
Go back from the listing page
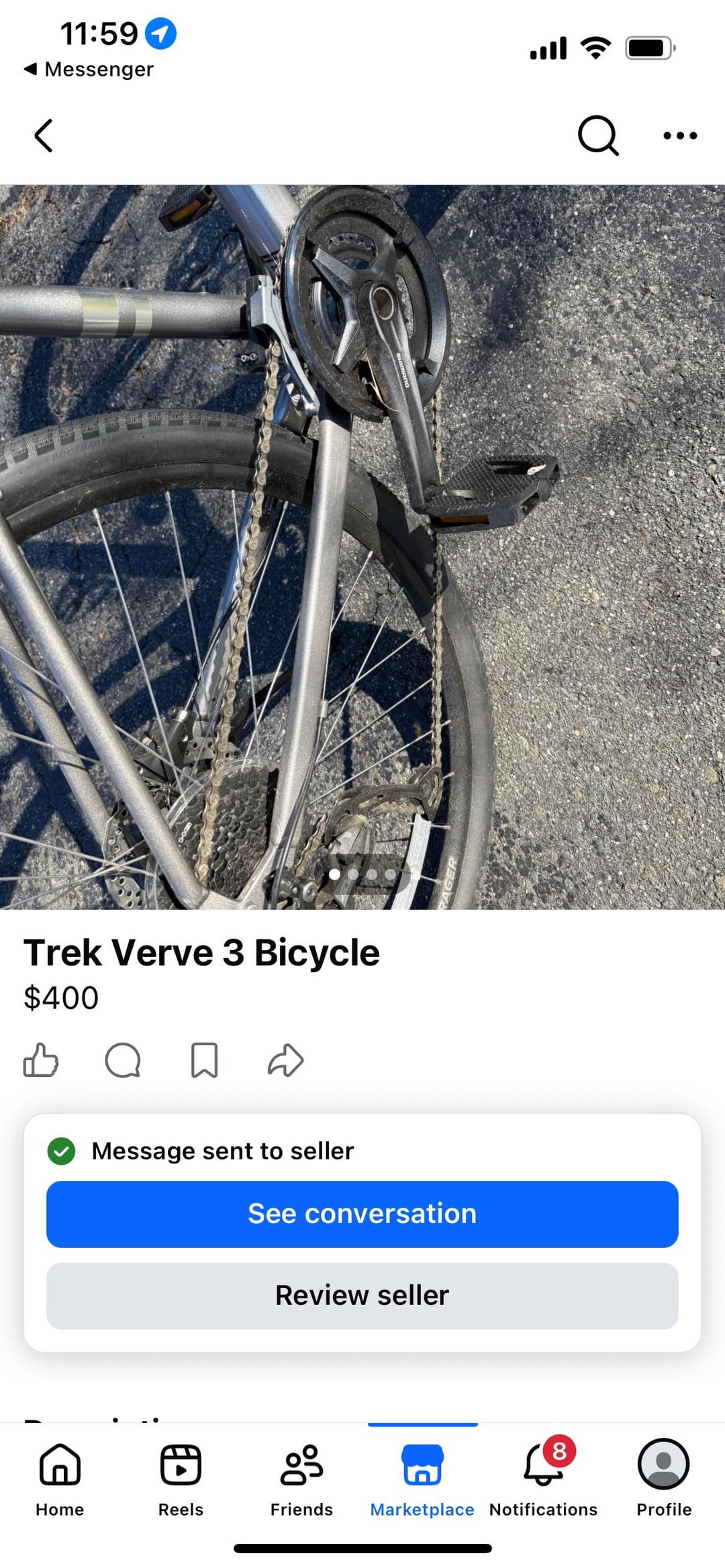44,136
